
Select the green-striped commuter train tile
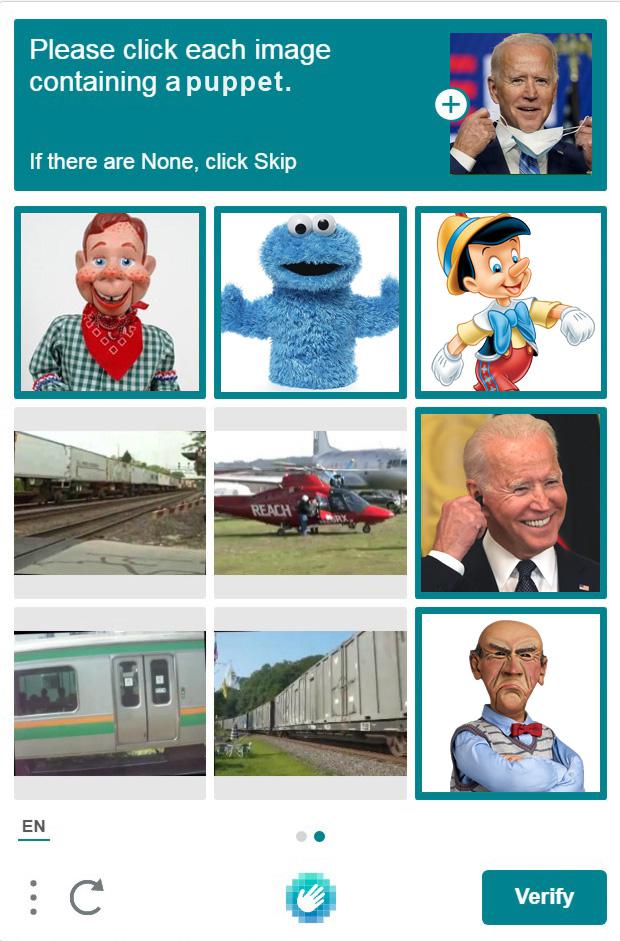pos(110,702)
